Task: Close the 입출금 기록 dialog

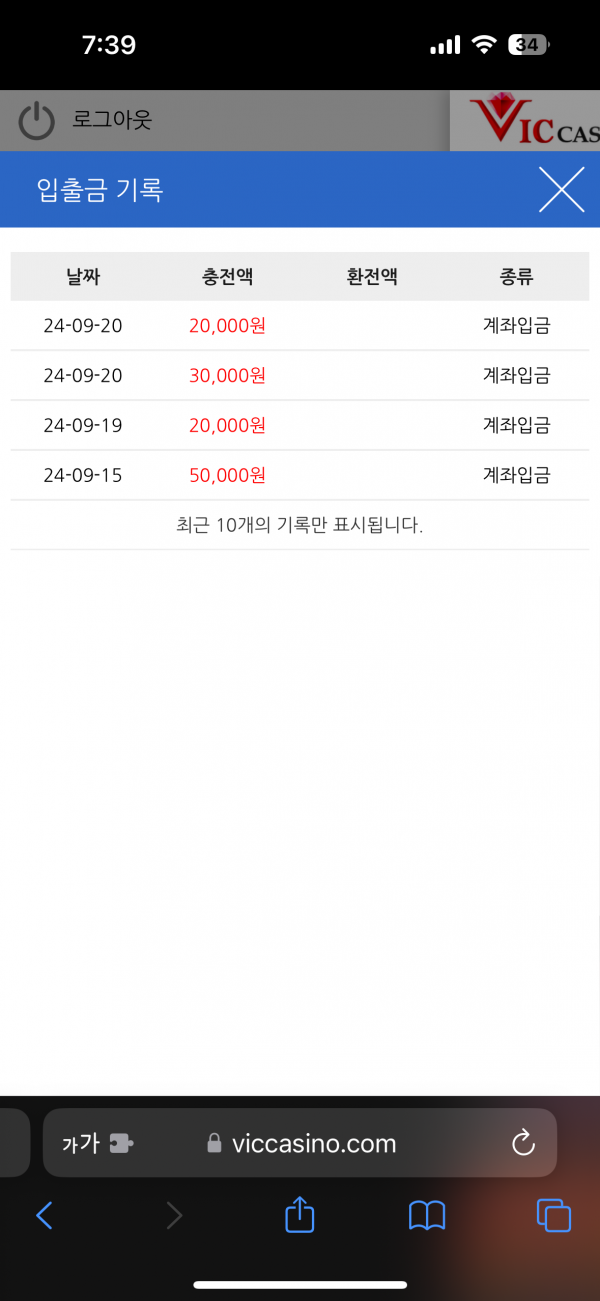Action: point(561,190)
